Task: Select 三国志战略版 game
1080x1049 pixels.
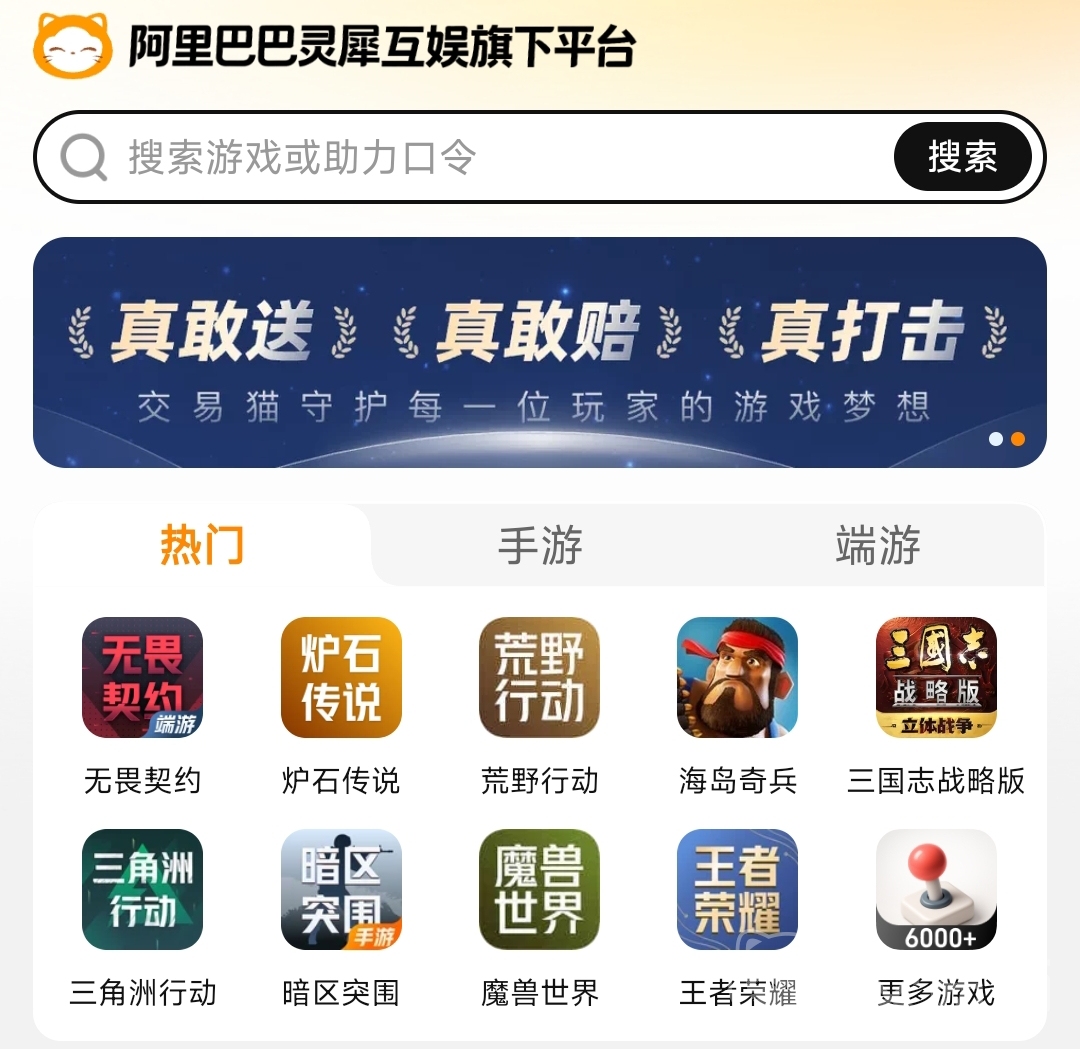Action: 936,678
